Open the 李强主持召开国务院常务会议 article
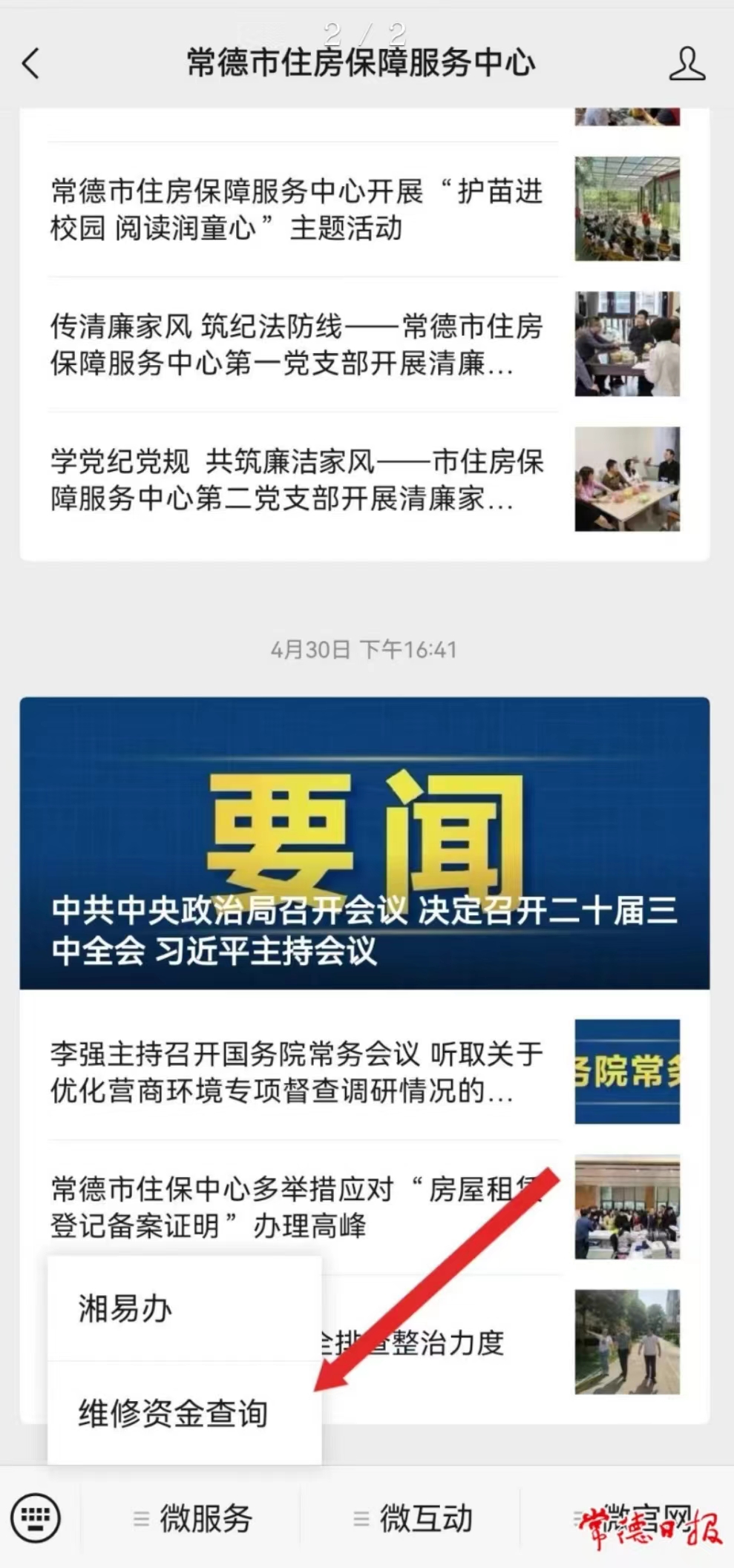 pyautogui.click(x=297, y=1072)
